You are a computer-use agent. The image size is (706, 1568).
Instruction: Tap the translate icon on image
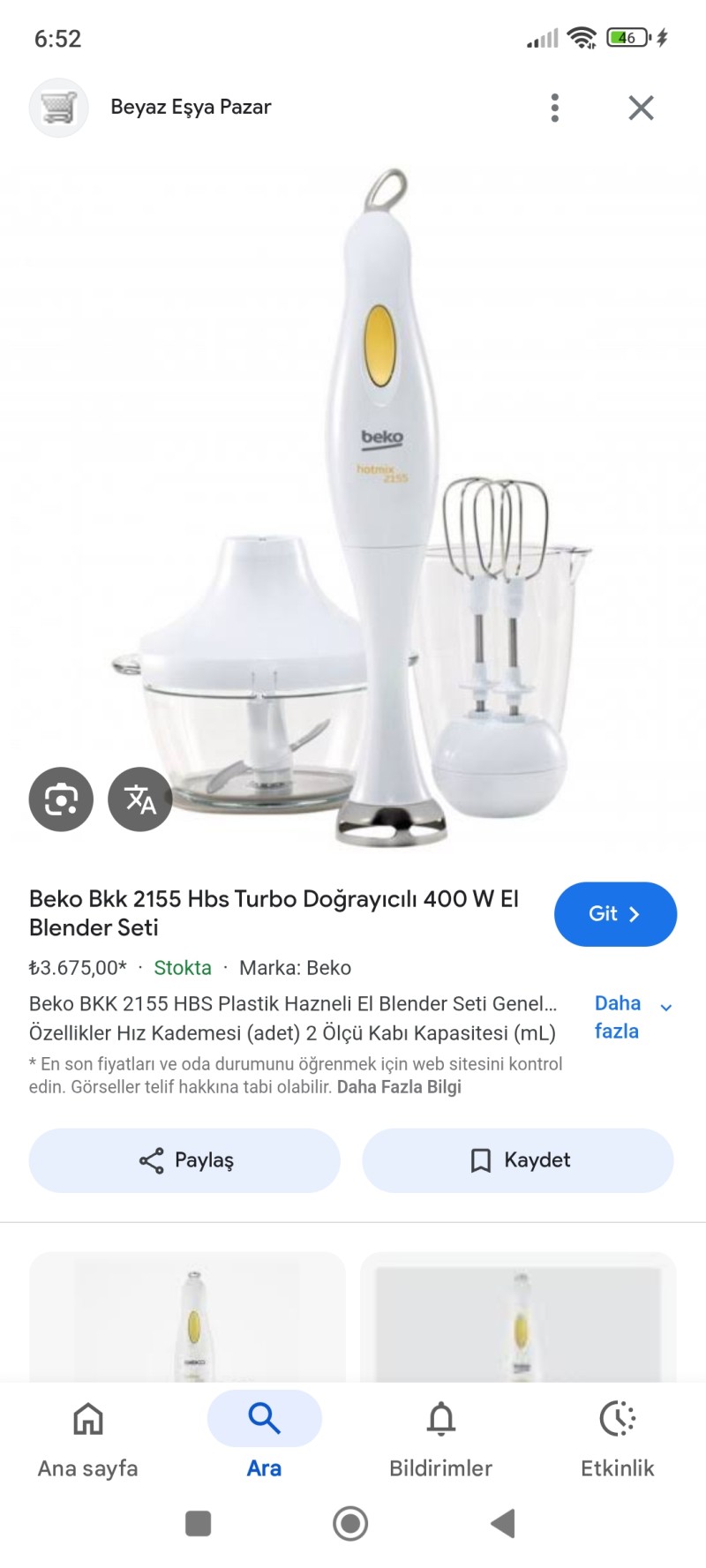[140, 799]
